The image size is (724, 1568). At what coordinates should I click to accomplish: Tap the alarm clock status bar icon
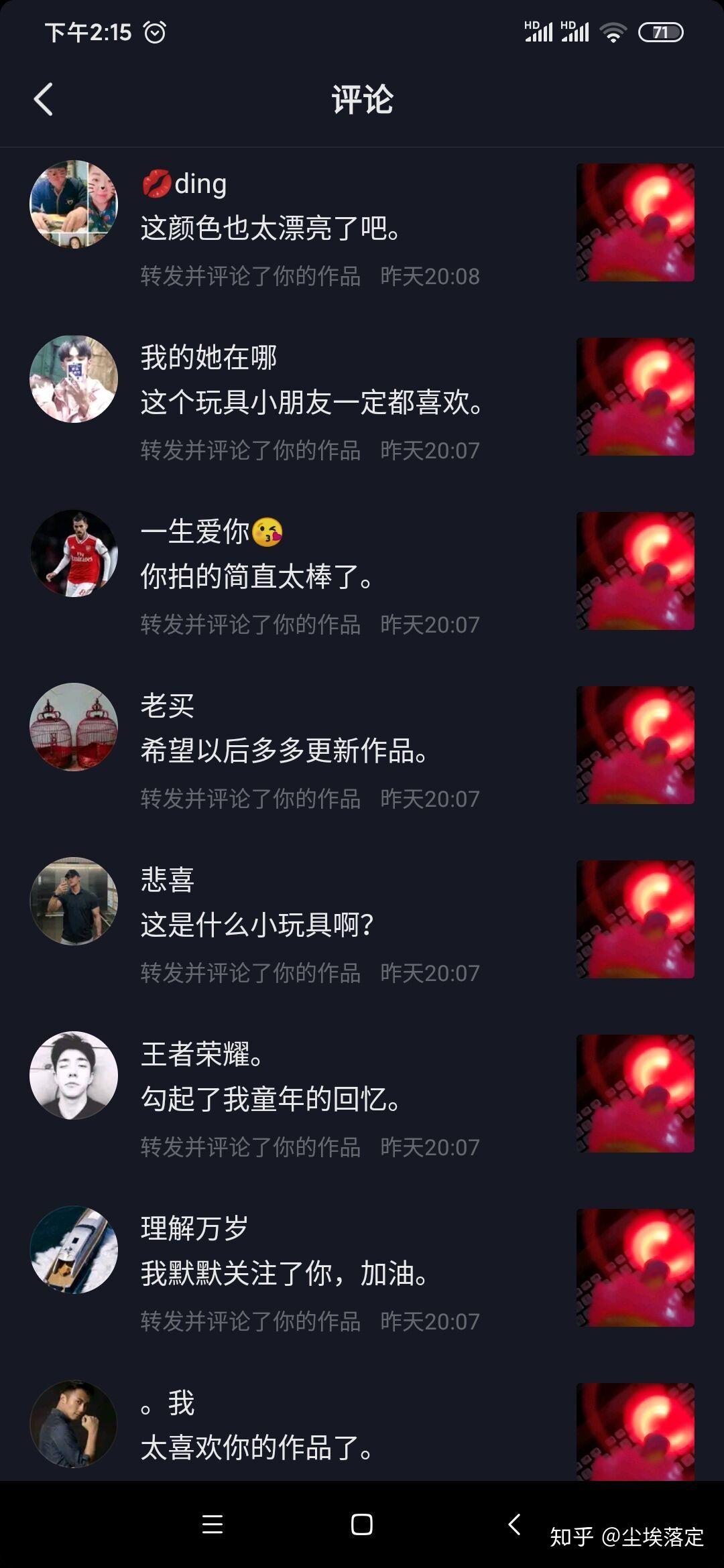pos(155,32)
